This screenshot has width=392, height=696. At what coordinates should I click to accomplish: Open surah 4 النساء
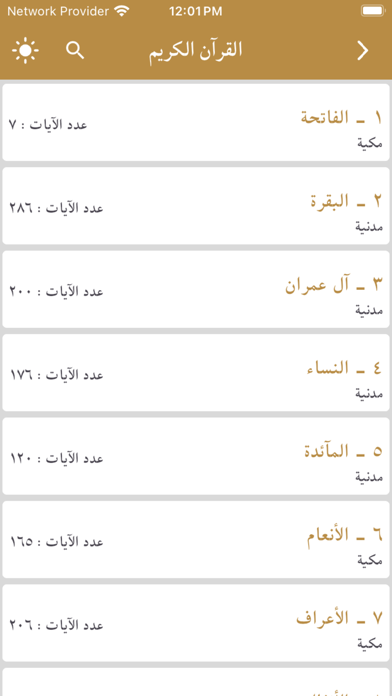pyautogui.click(x=196, y=373)
